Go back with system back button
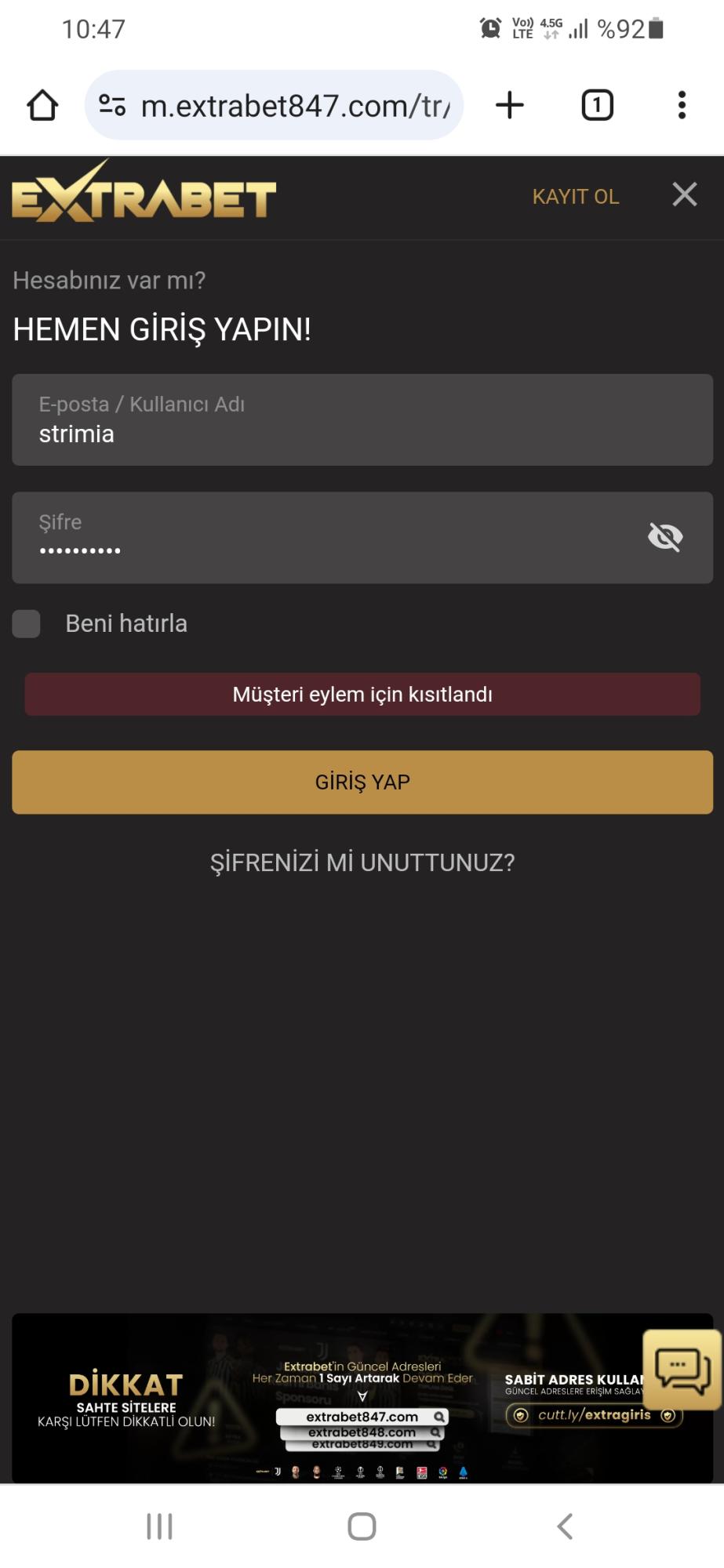Viewport: 724px width, 1568px height. tap(564, 1526)
